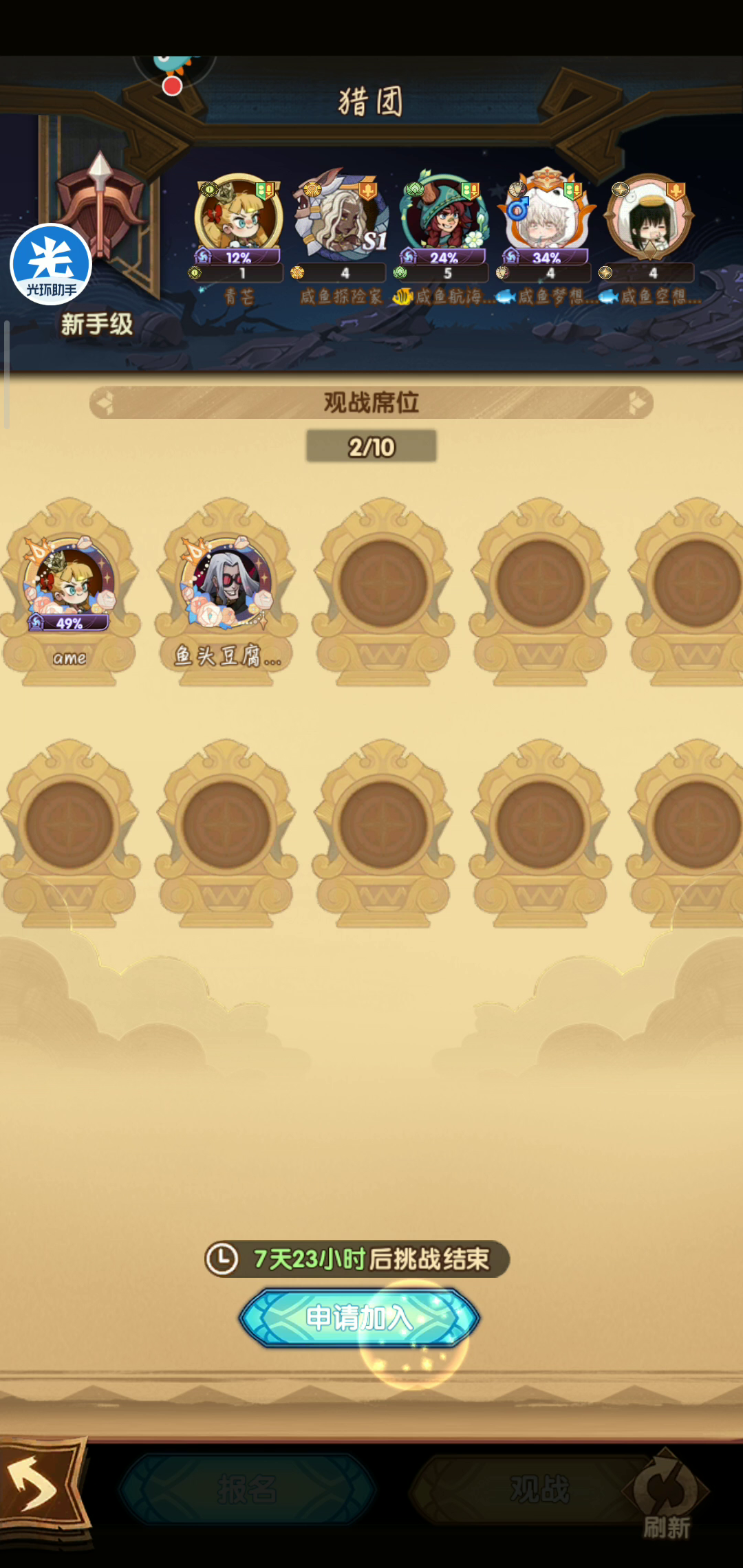
Task: Open spectator 鱼头豆腐's profile
Action: tap(226, 583)
